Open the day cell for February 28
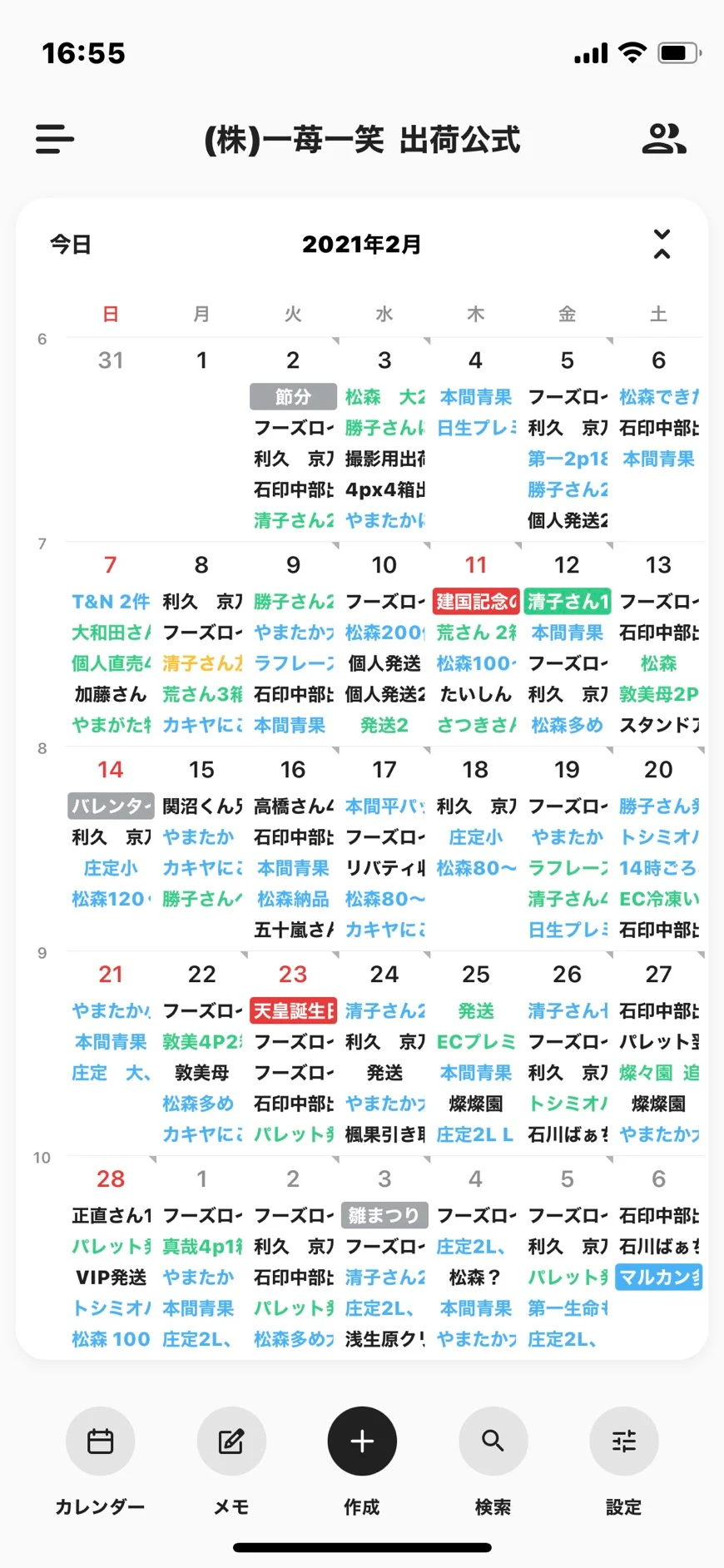 click(111, 1179)
